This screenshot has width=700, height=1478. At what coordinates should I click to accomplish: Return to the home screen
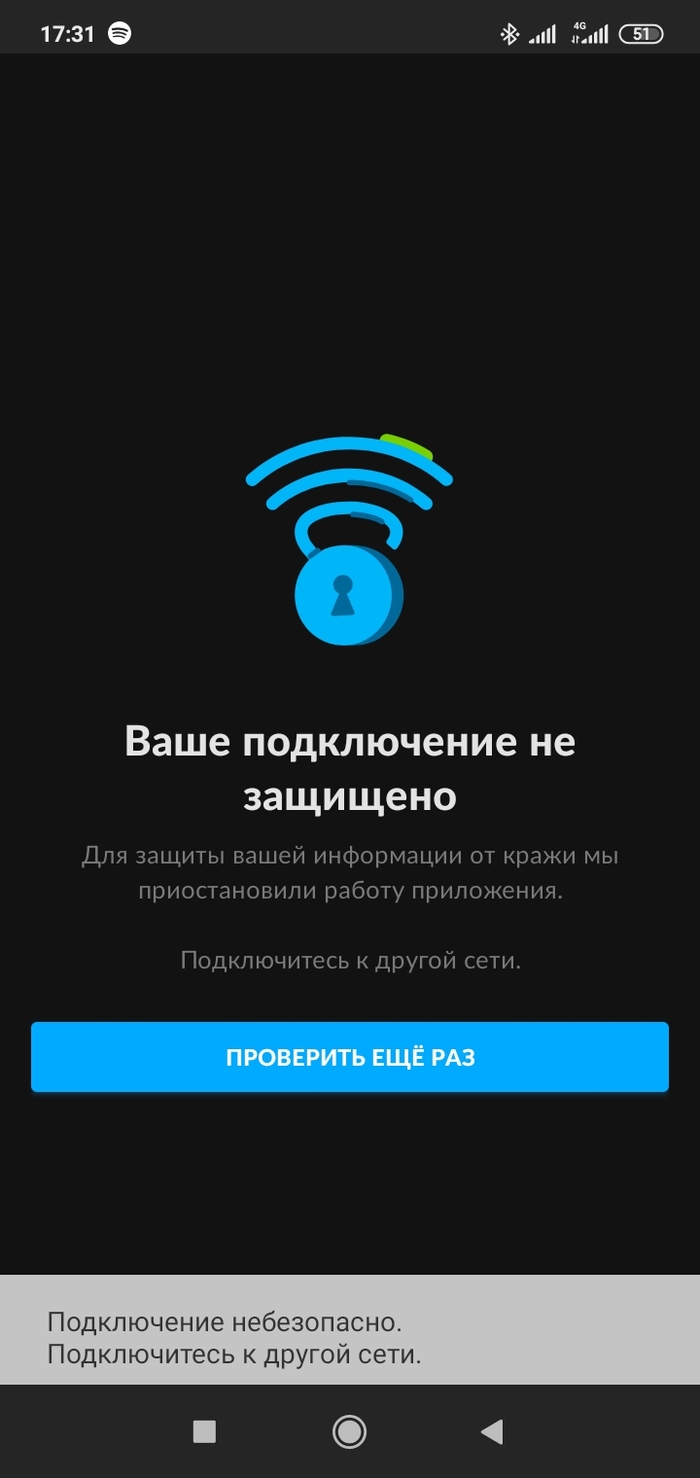tap(349, 1431)
